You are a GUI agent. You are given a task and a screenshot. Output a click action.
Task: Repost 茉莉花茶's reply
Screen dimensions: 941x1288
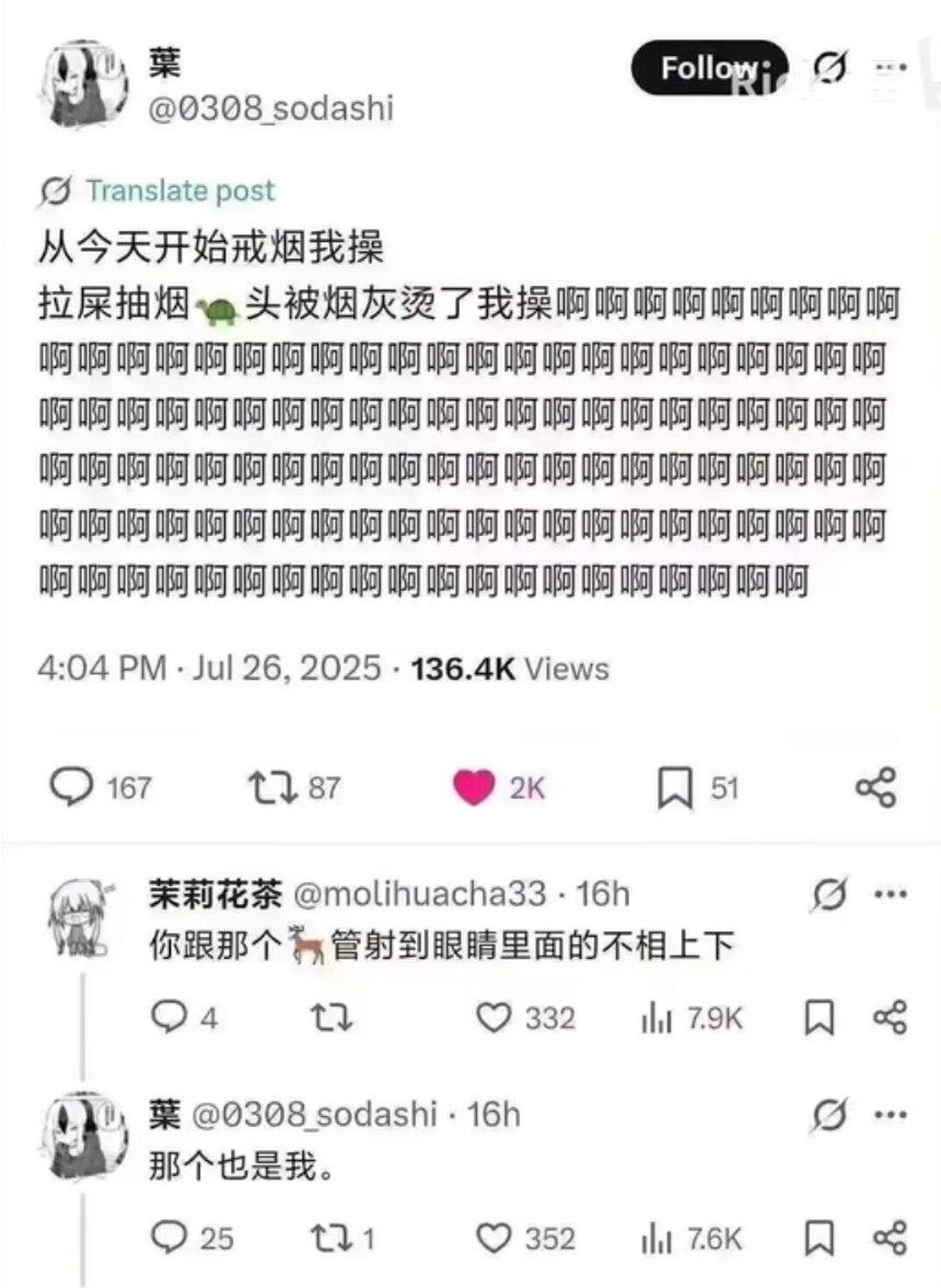(x=330, y=1018)
